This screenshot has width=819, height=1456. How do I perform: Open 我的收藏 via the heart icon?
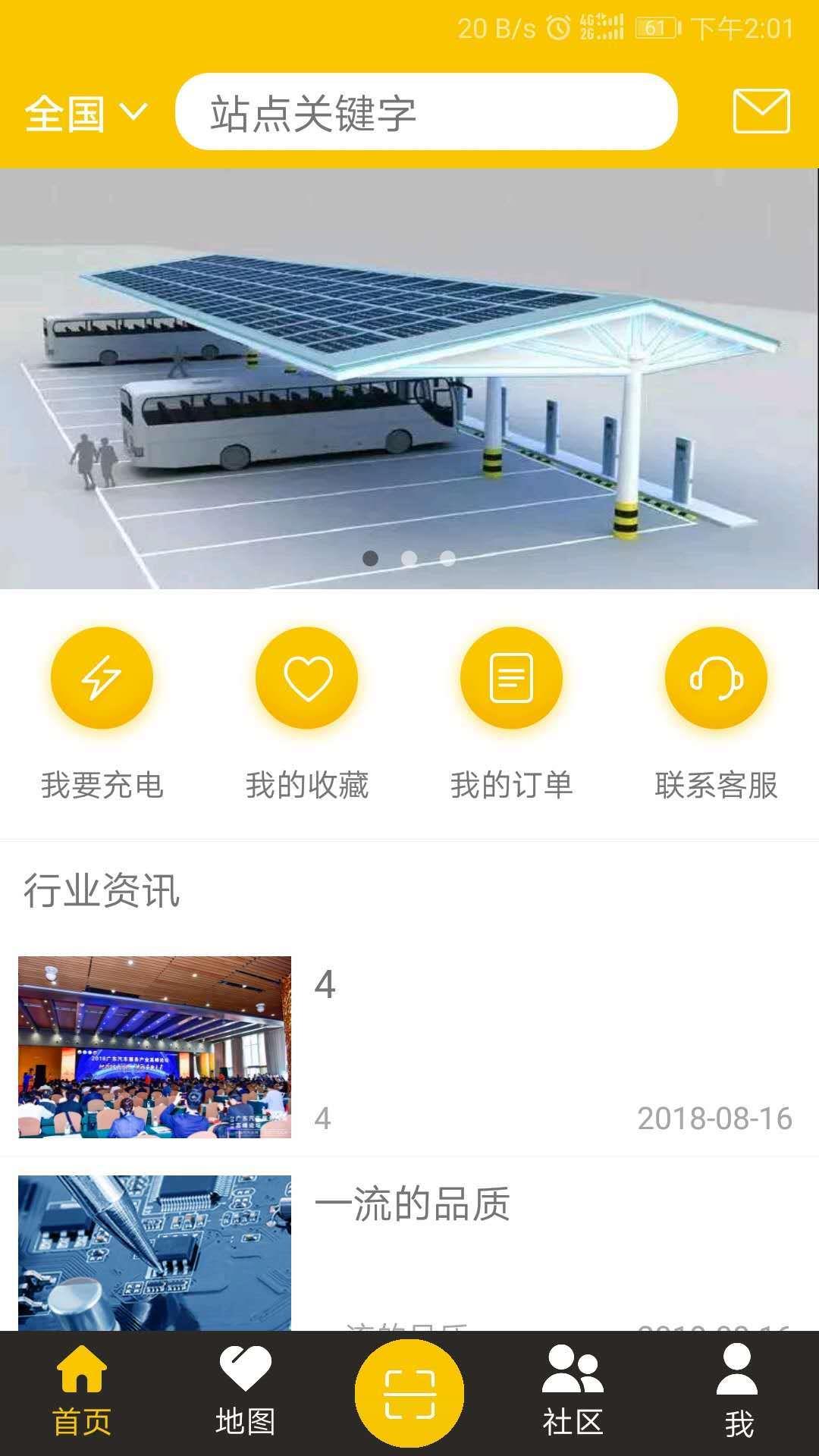(306, 679)
